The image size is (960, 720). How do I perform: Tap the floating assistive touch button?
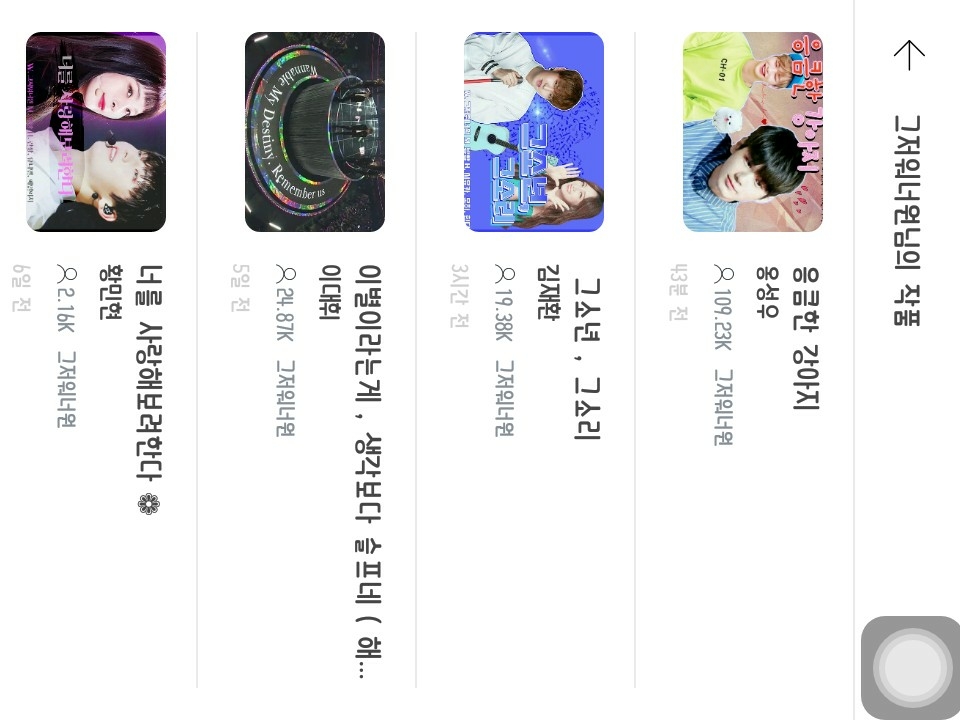911,667
